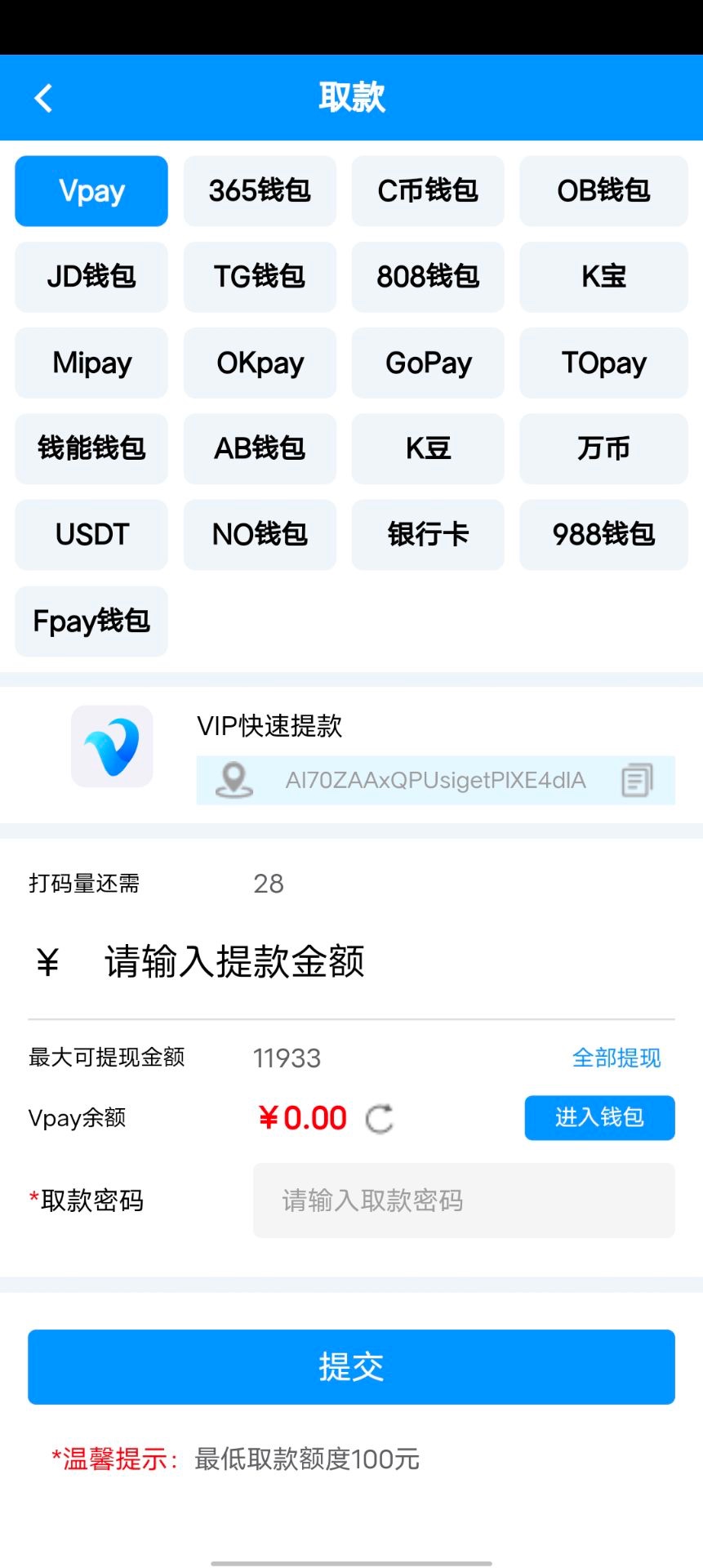The height and width of the screenshot is (1568, 703).
Task: Focus the 取款密码 password field
Action: [464, 1200]
